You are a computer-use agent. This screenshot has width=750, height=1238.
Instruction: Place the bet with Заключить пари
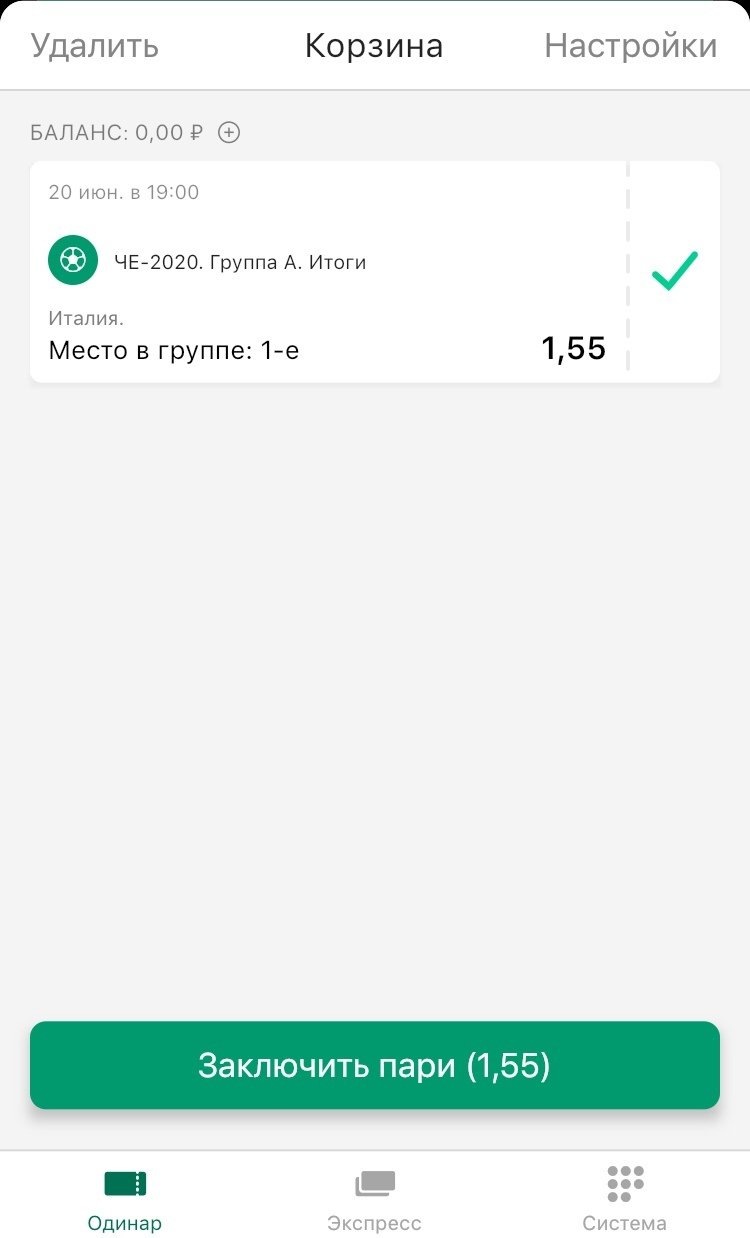click(x=375, y=1065)
